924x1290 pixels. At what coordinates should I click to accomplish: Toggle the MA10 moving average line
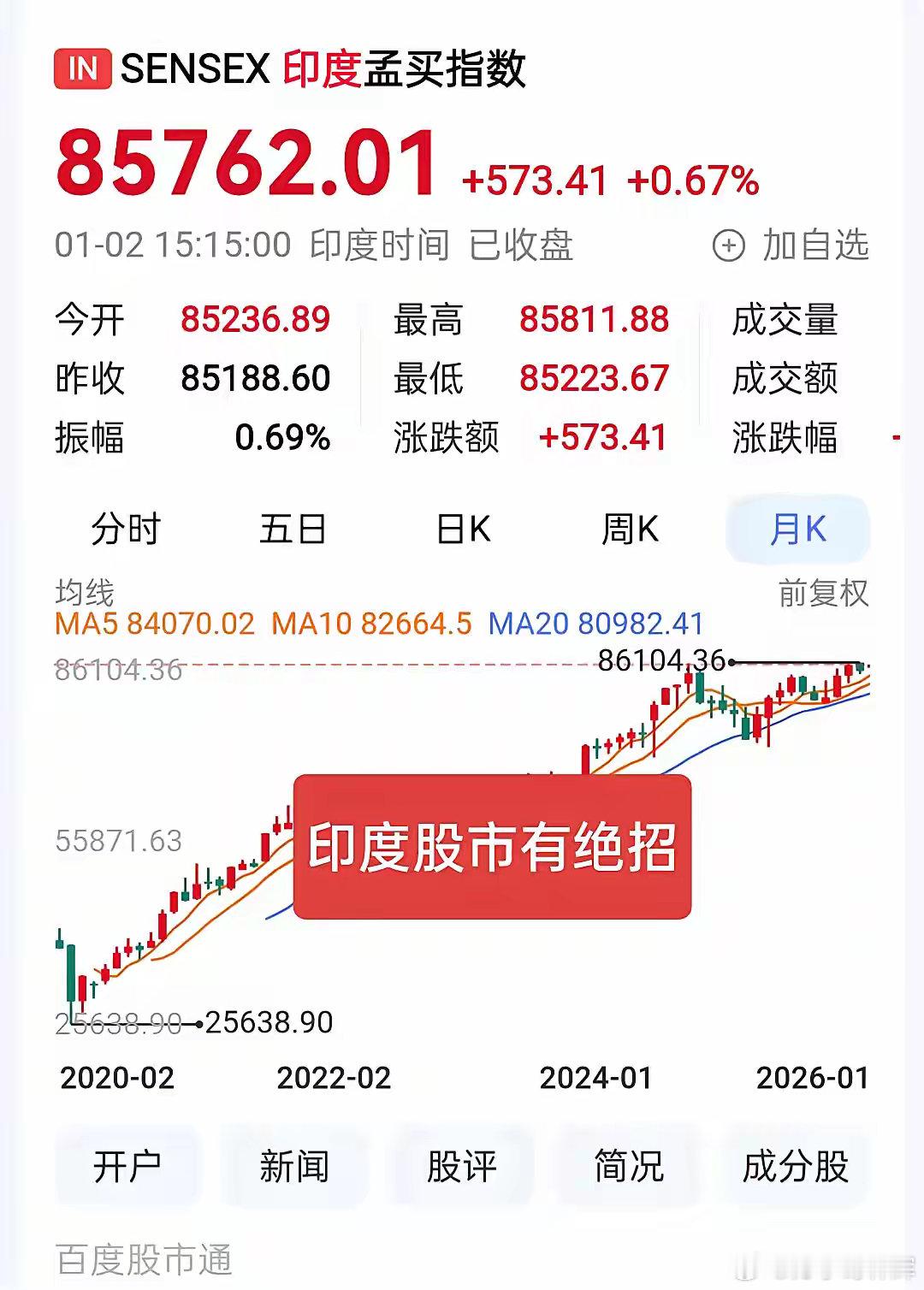(x=370, y=624)
